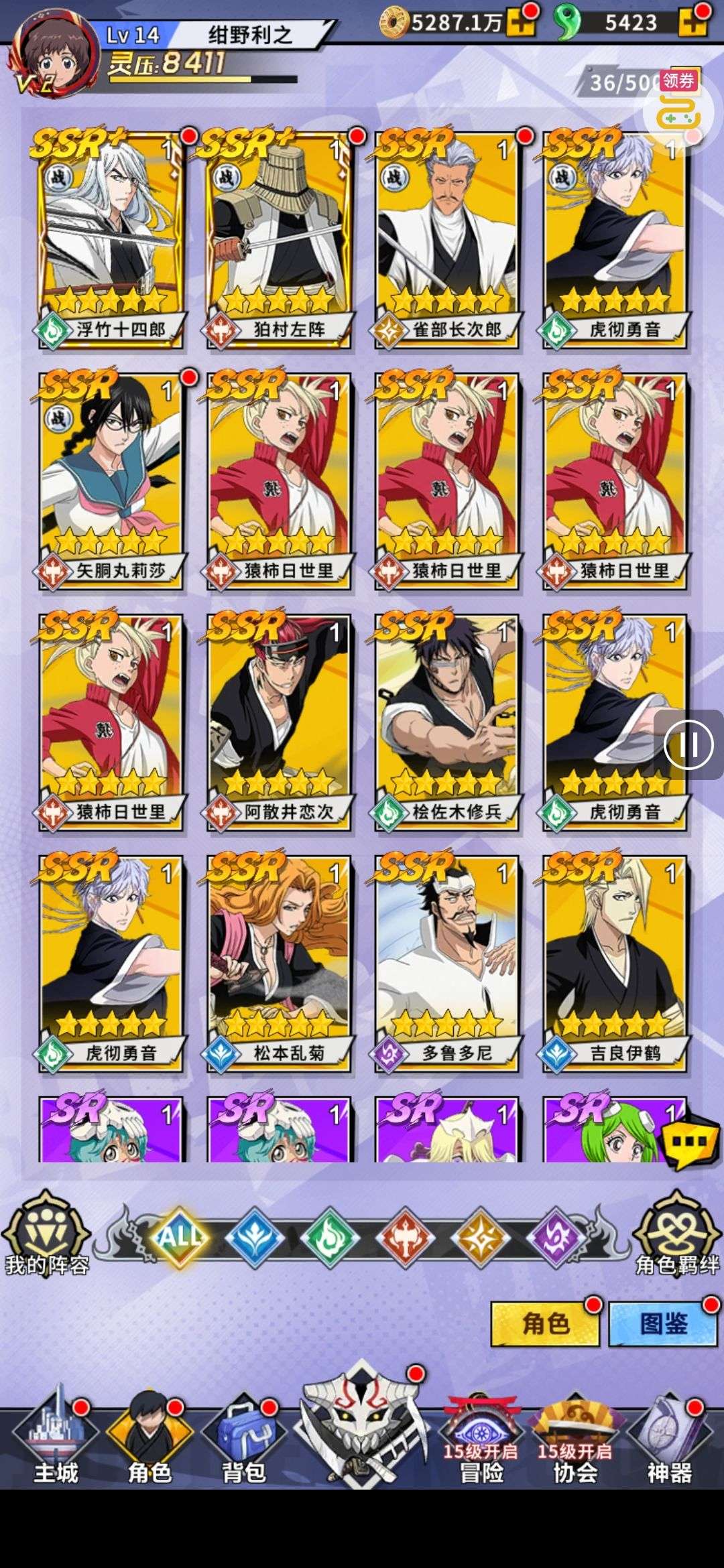Image resolution: width=724 pixels, height=1568 pixels.
Task: Tap the pause overlay button
Action: pos(688,744)
